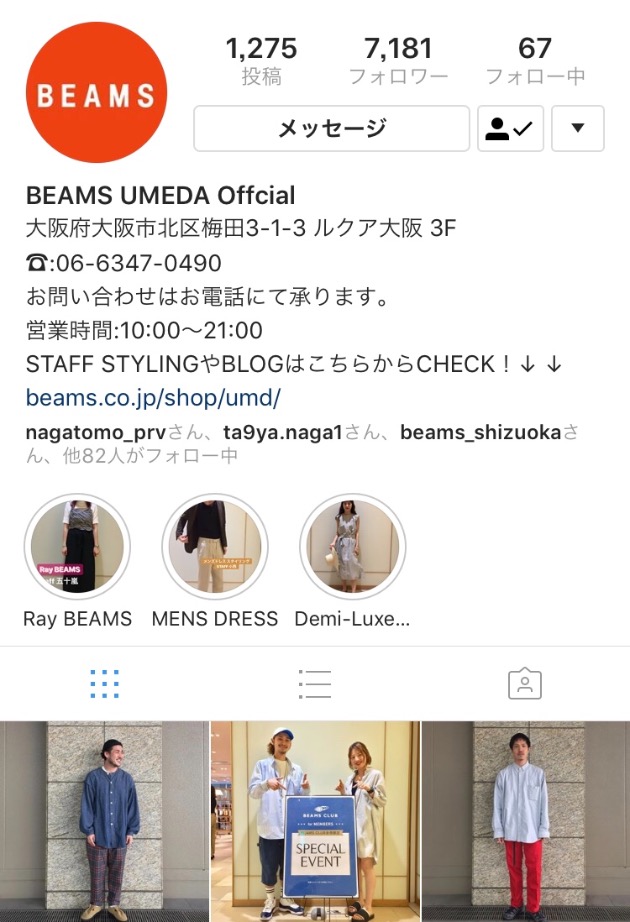Switch to grid view tab
This screenshot has width=630, height=922.
pyautogui.click(x=104, y=683)
